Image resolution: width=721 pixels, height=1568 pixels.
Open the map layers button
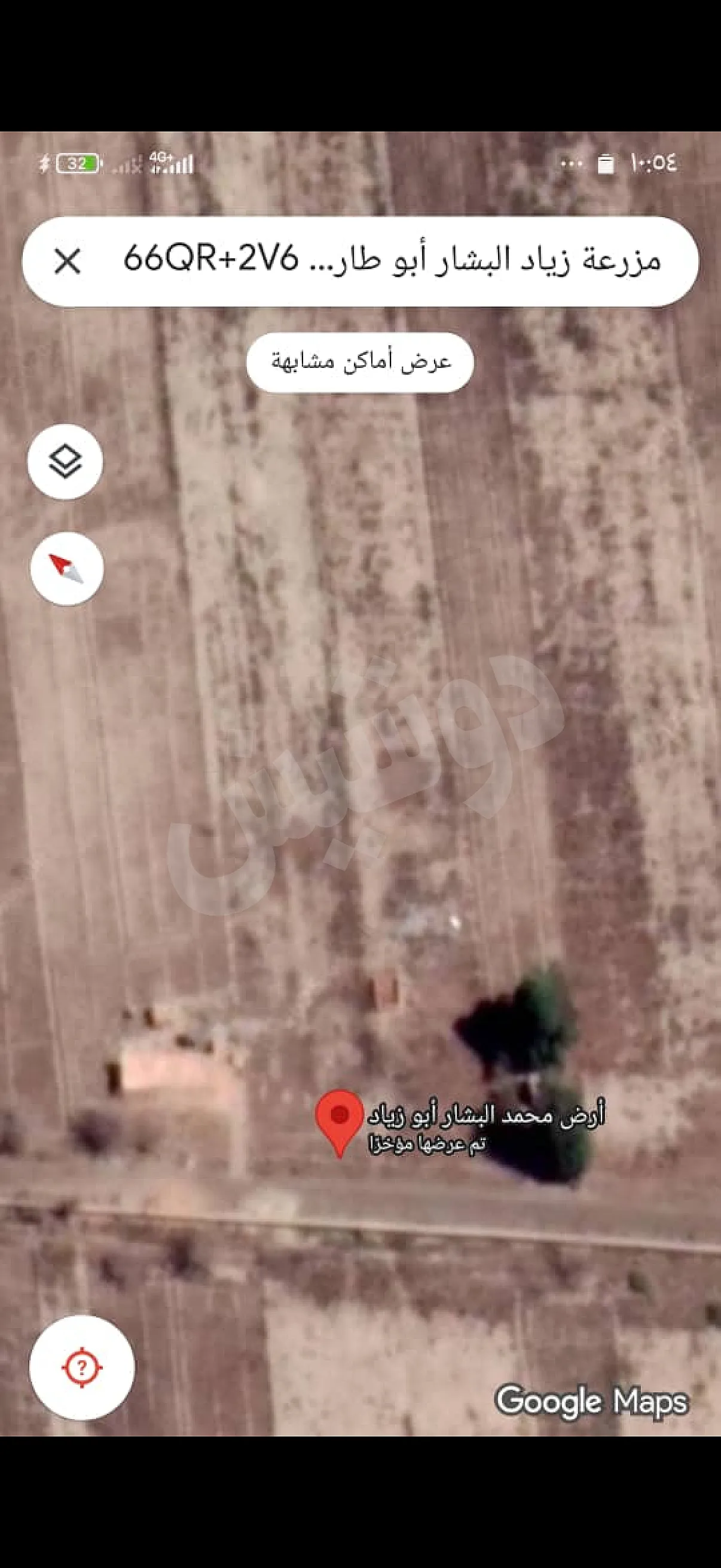(x=65, y=462)
